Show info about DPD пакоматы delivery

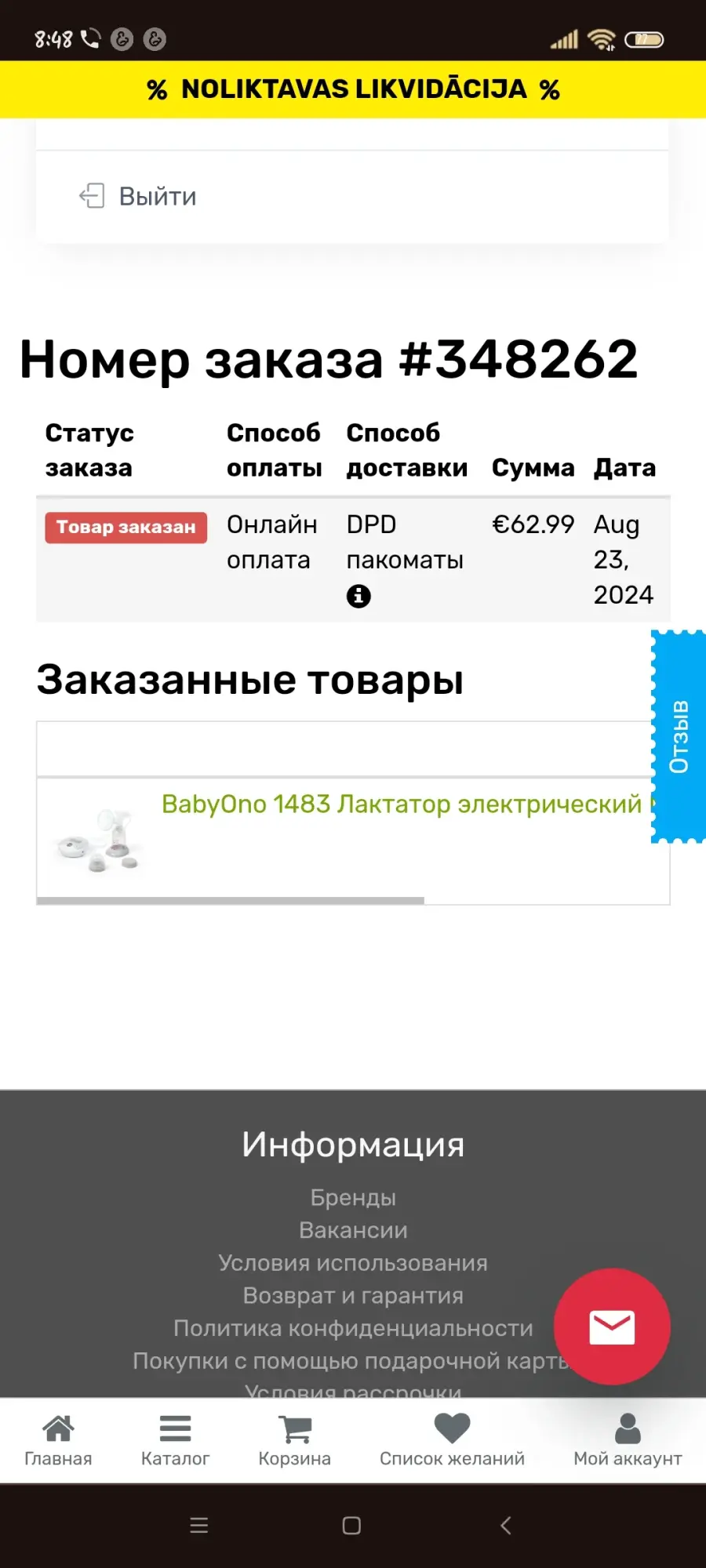(x=358, y=596)
